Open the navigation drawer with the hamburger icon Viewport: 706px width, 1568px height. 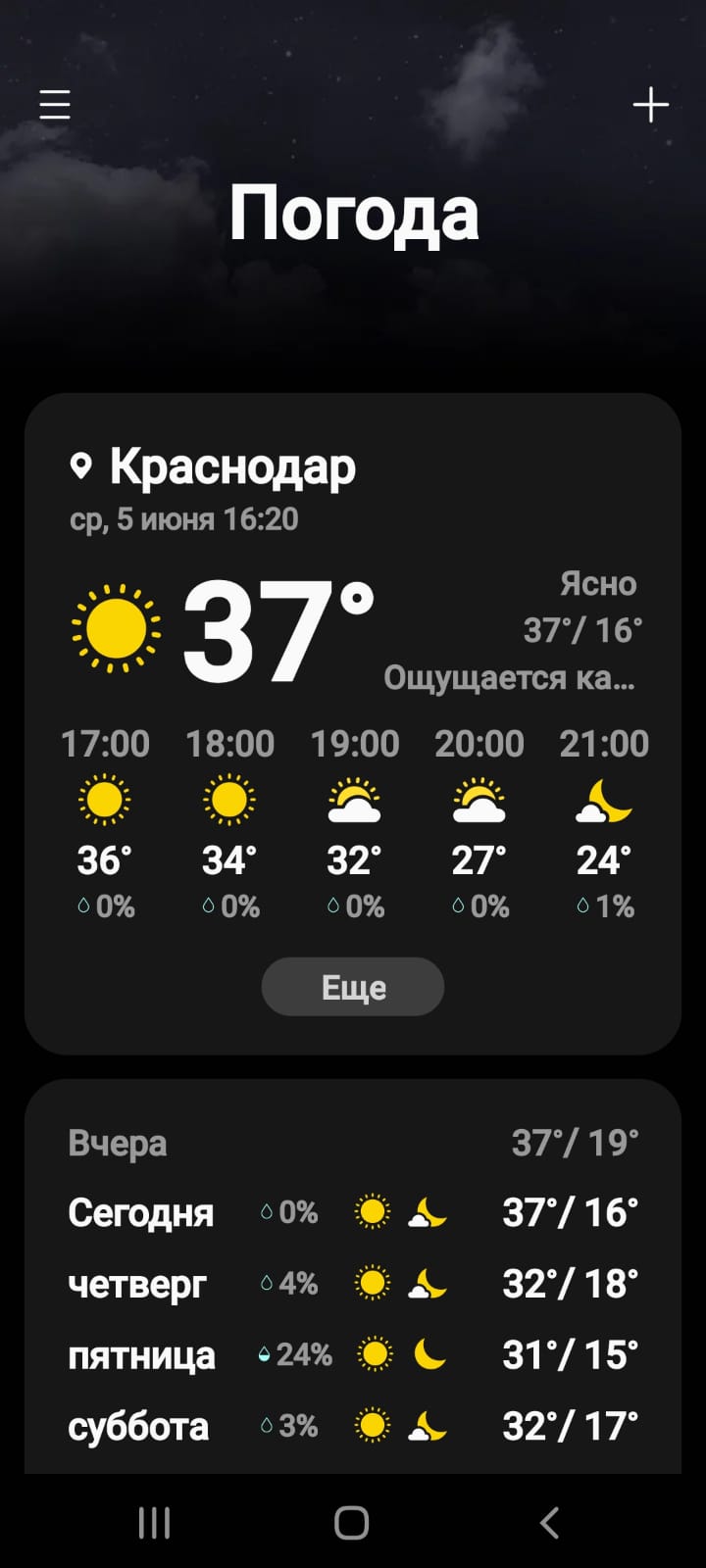pos(54,103)
